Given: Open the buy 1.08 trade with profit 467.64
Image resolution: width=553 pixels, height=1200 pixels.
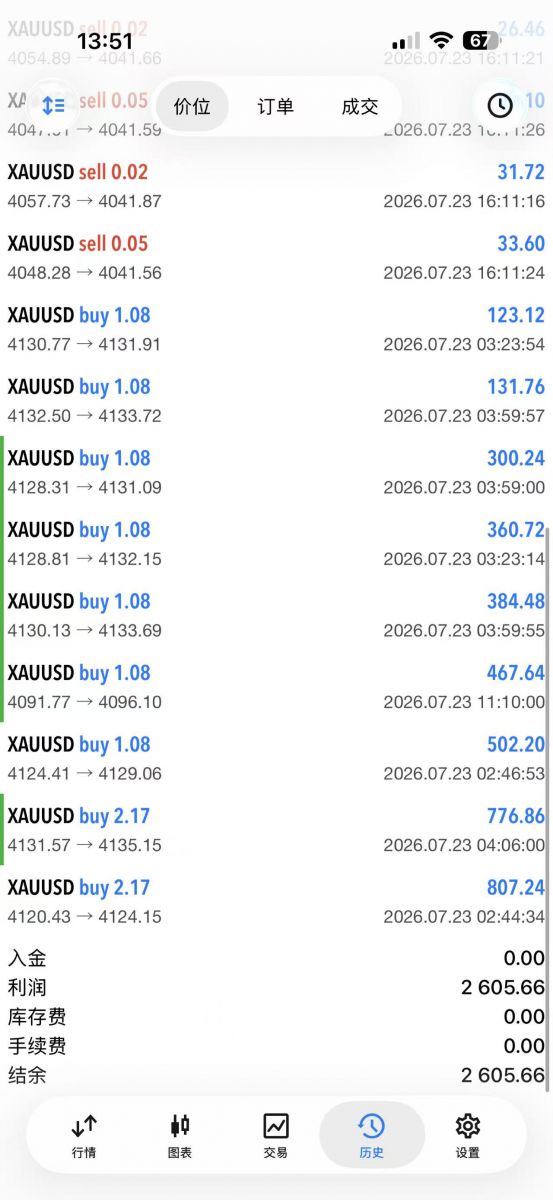Looking at the screenshot, I should tap(276, 686).
